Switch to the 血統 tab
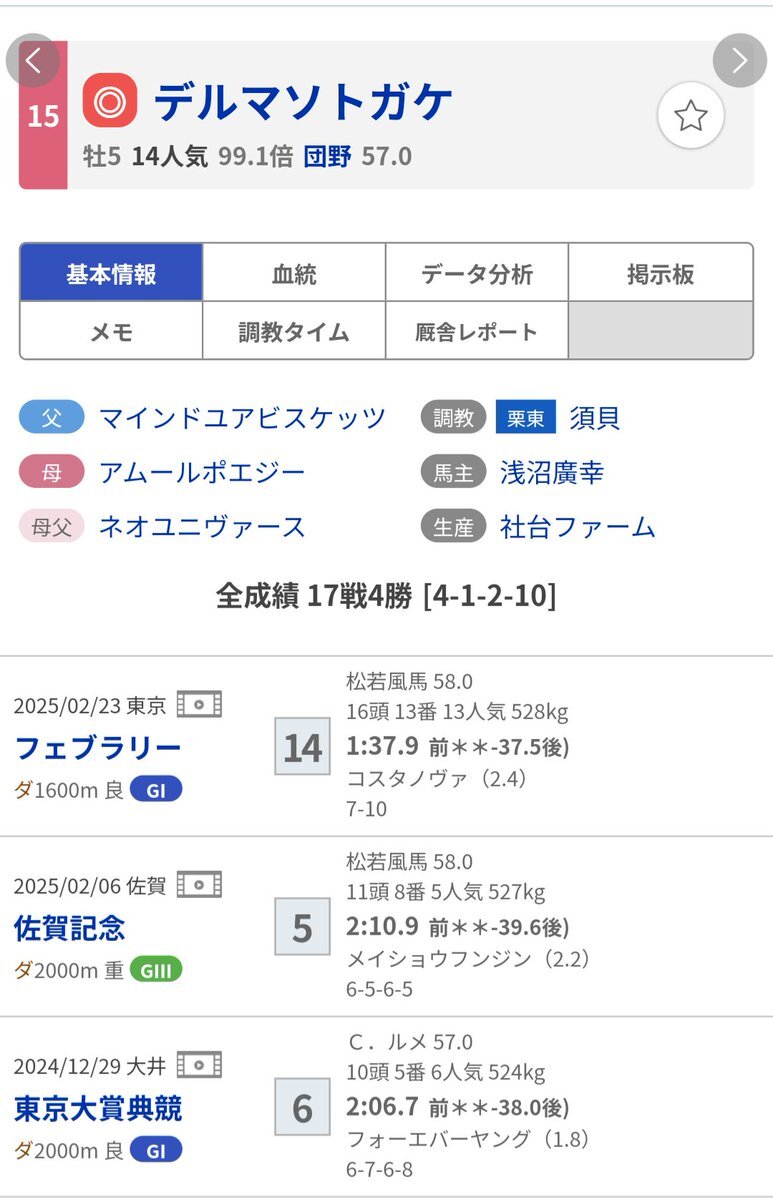The height and width of the screenshot is (1200, 773). 294,273
